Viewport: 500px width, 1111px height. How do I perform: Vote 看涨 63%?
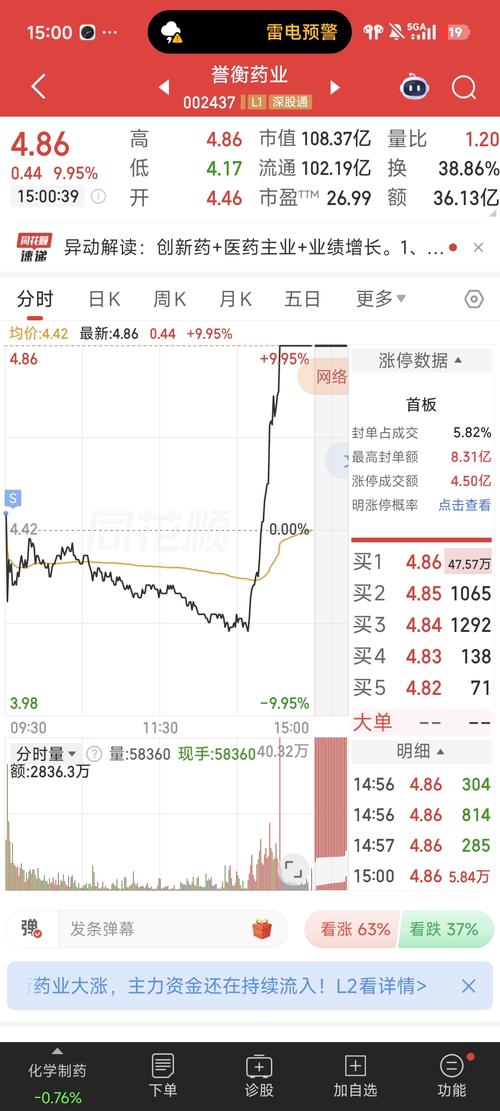click(x=351, y=929)
